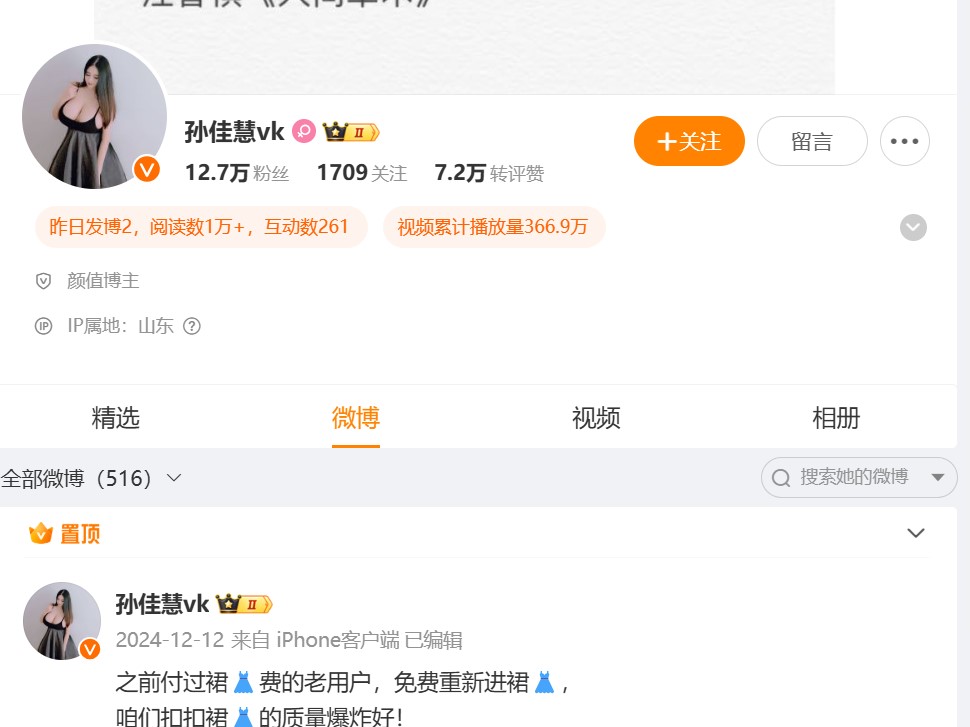This screenshot has width=970, height=727.
Task: Open the 昨日发博2 stats chip
Action: pyautogui.click(x=200, y=227)
